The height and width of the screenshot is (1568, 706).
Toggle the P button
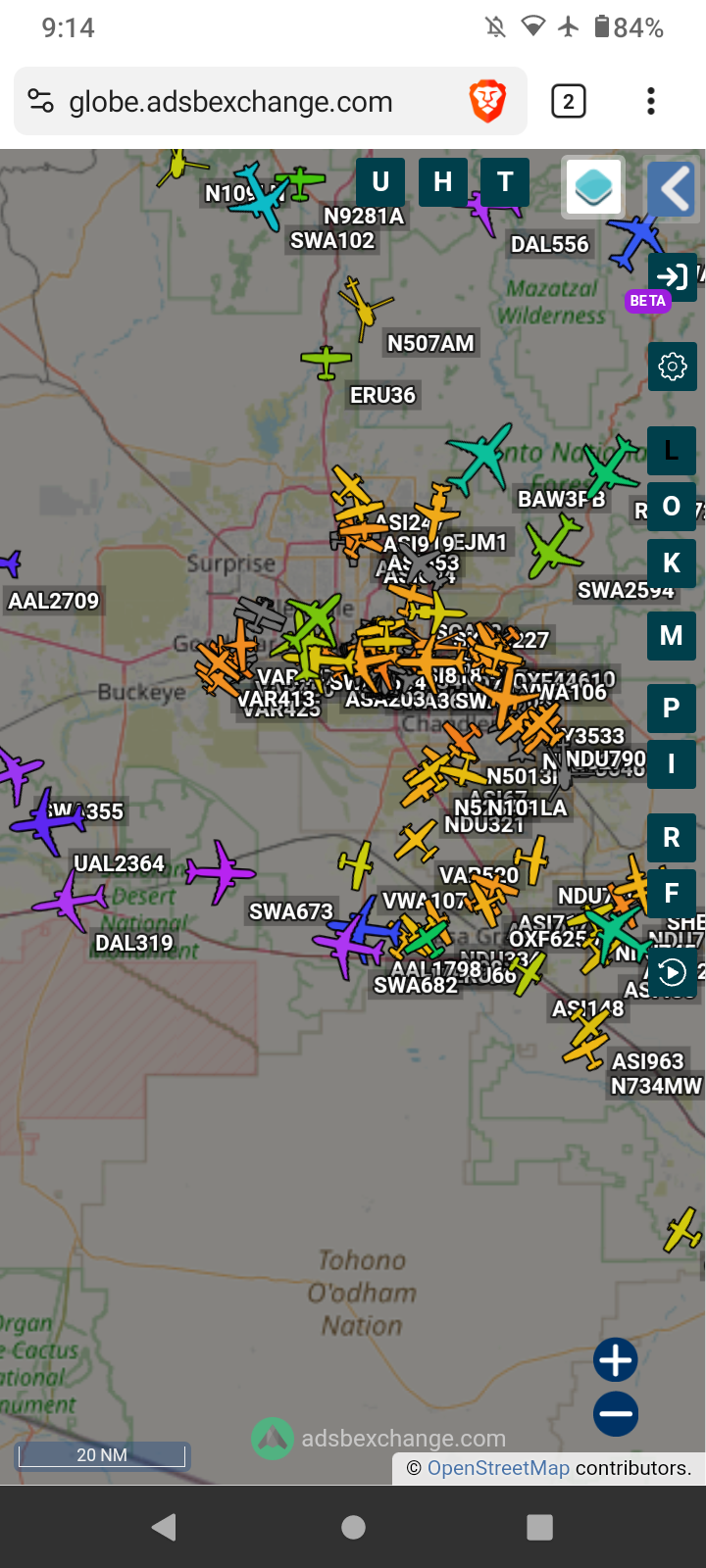pyautogui.click(x=672, y=709)
